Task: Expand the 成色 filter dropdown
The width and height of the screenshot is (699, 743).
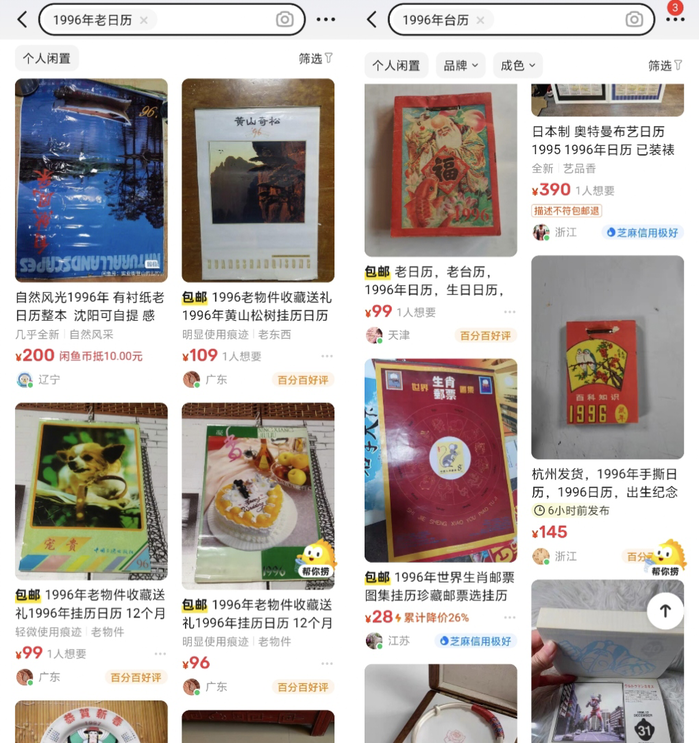Action: point(517,65)
